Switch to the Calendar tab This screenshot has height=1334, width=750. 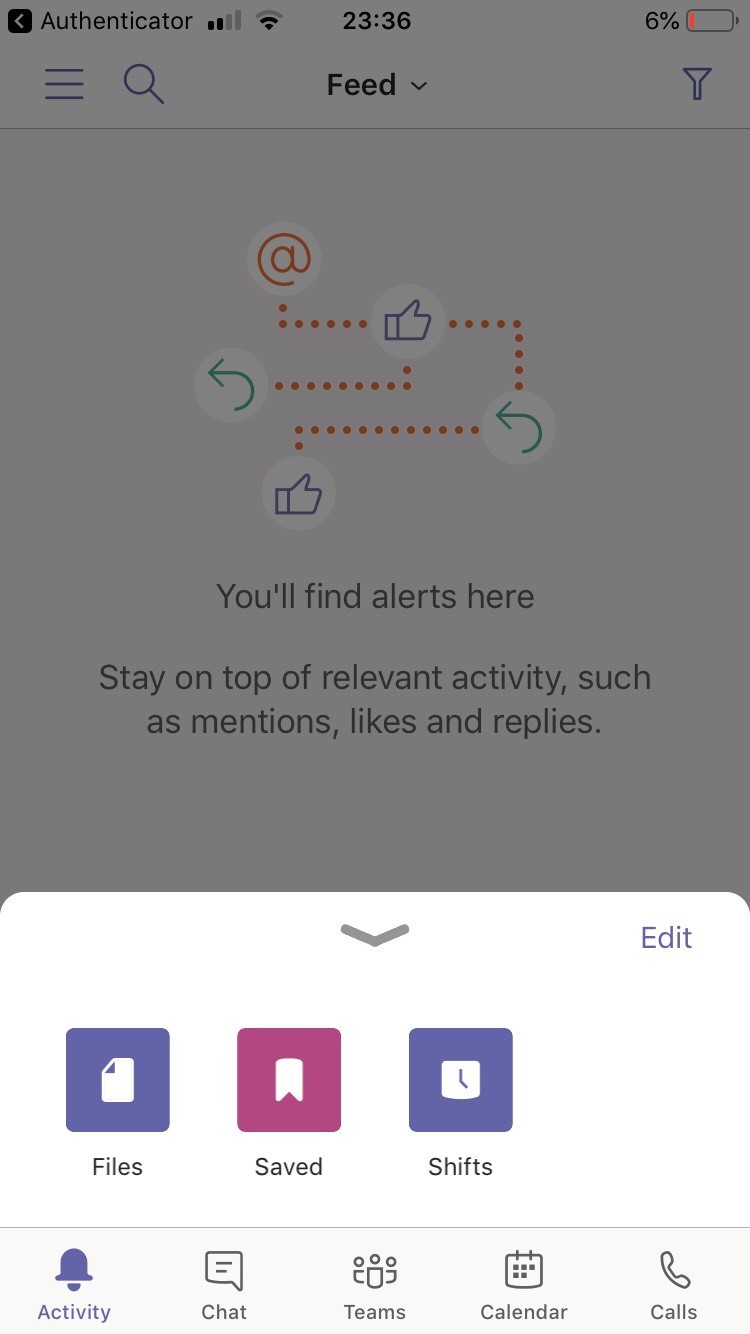point(524,1284)
